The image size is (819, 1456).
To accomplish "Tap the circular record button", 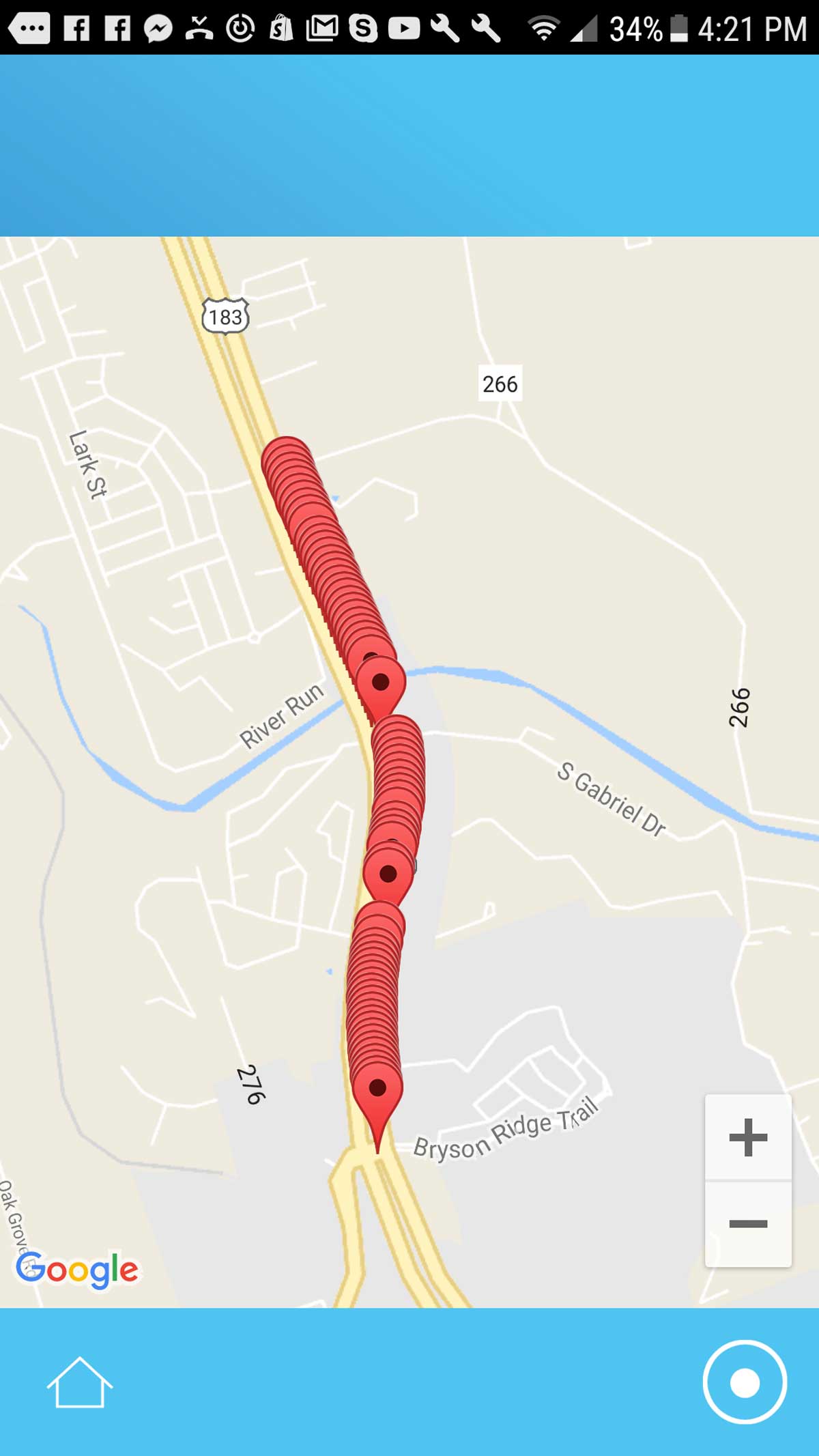I will [x=744, y=1382].
